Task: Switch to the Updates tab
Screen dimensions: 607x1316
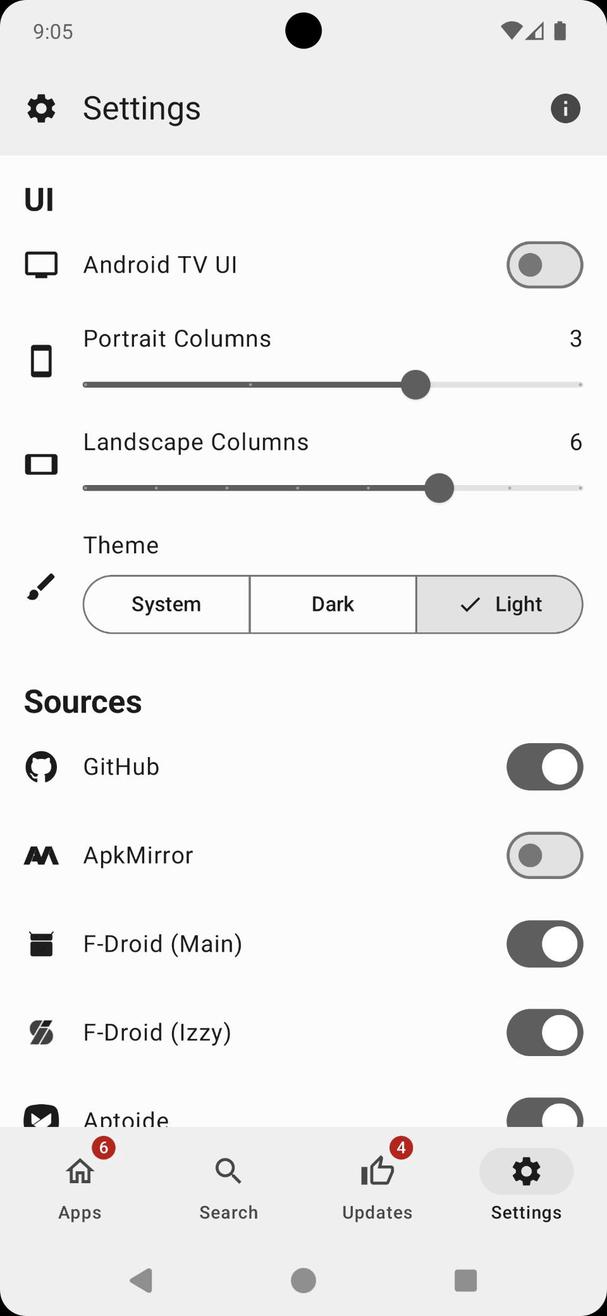Action: [377, 1188]
